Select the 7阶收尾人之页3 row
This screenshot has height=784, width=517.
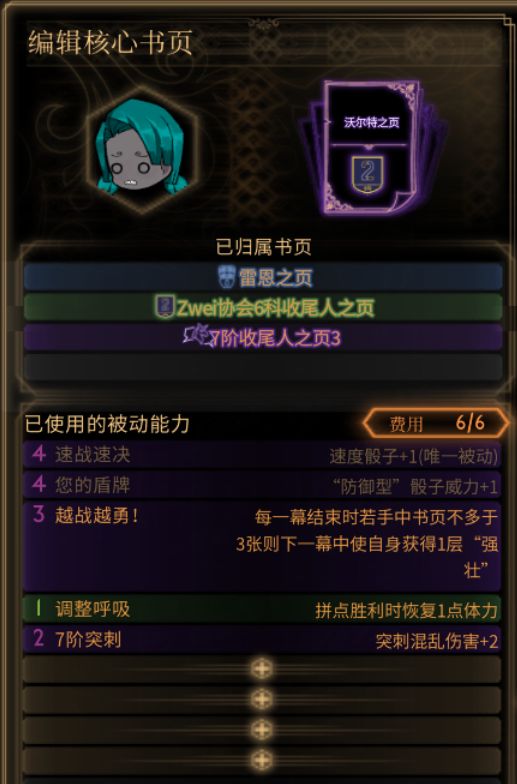(x=263, y=338)
